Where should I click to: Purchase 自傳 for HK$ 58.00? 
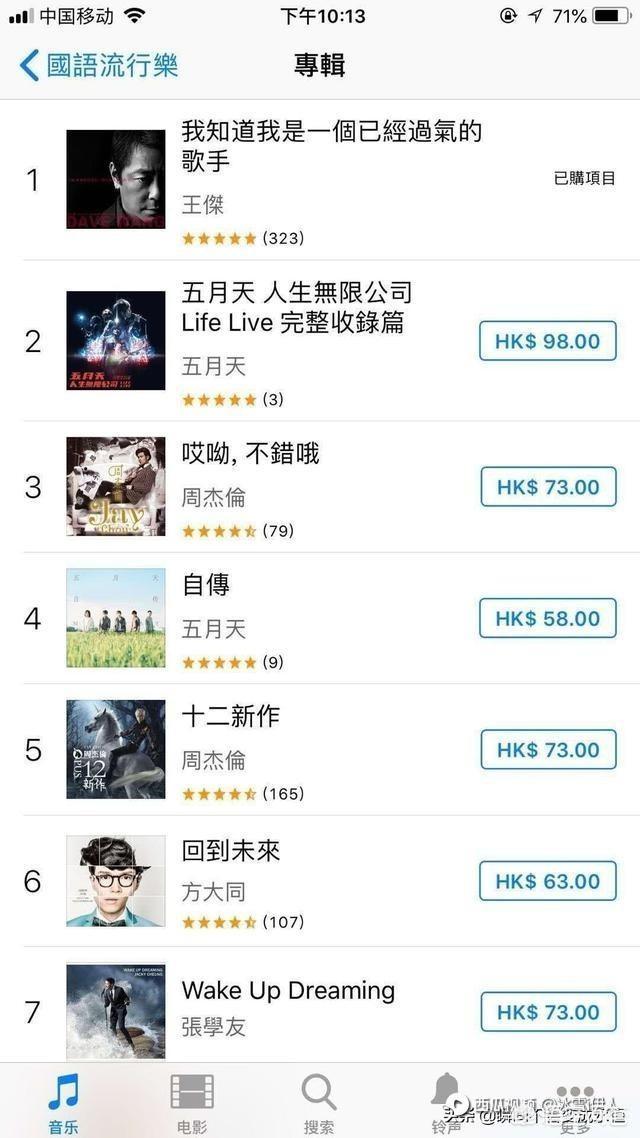[547, 618]
